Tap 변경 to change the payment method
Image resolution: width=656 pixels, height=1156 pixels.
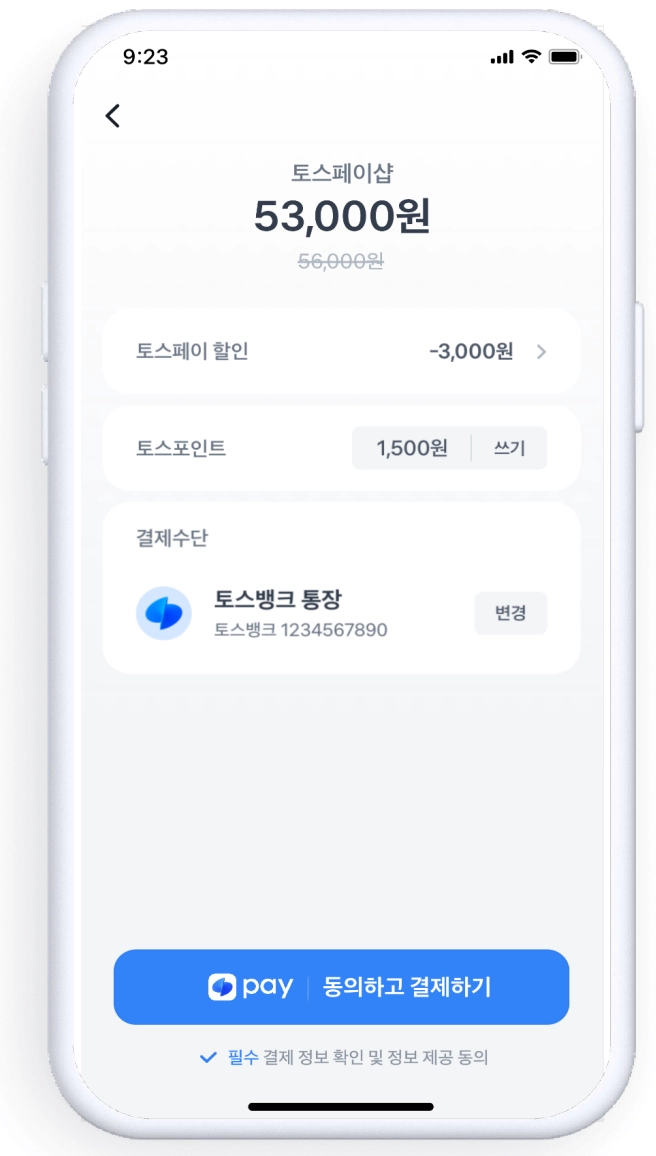[510, 613]
